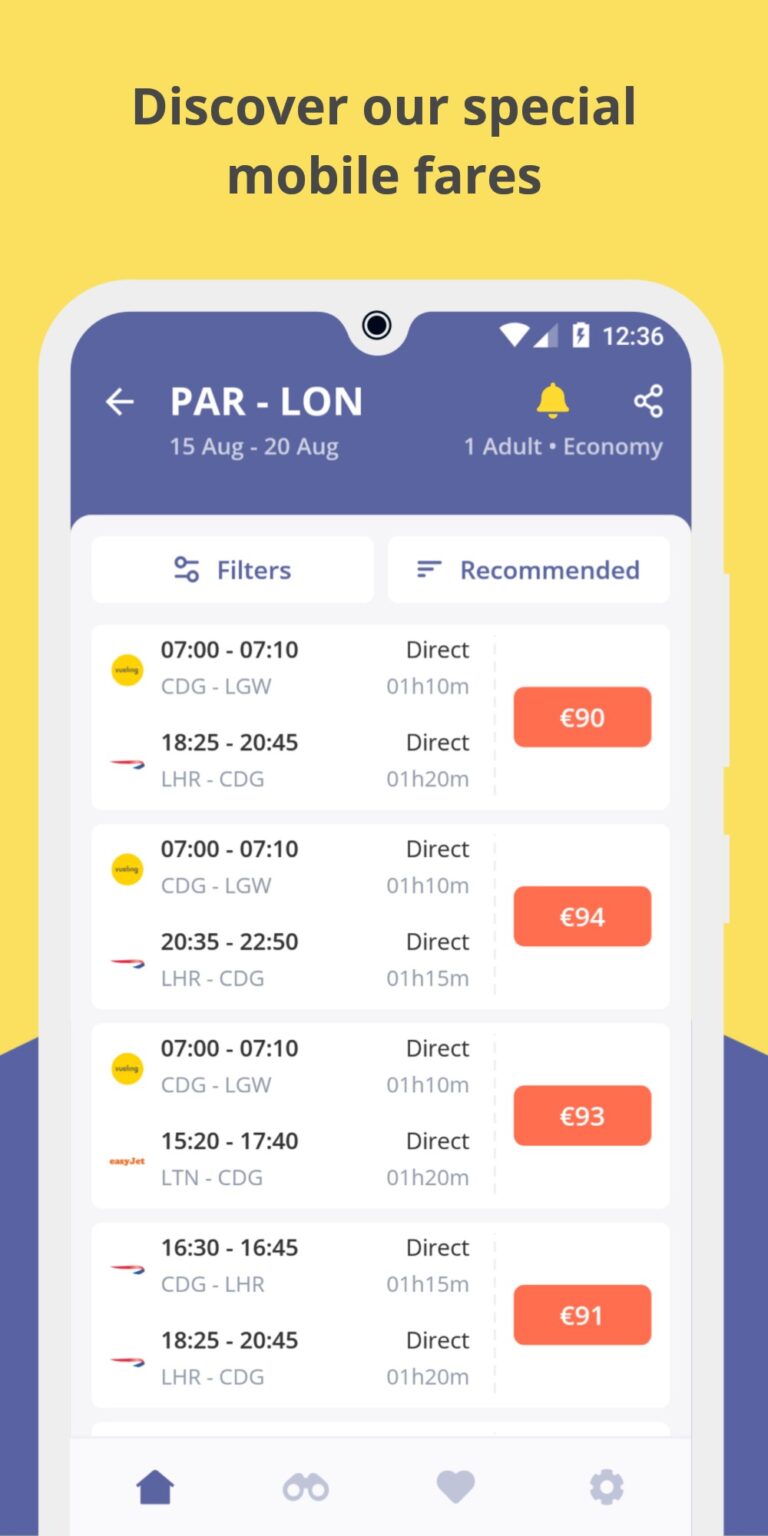The height and width of the screenshot is (1536, 768).
Task: Select the Home tab icon
Action: (x=154, y=1487)
